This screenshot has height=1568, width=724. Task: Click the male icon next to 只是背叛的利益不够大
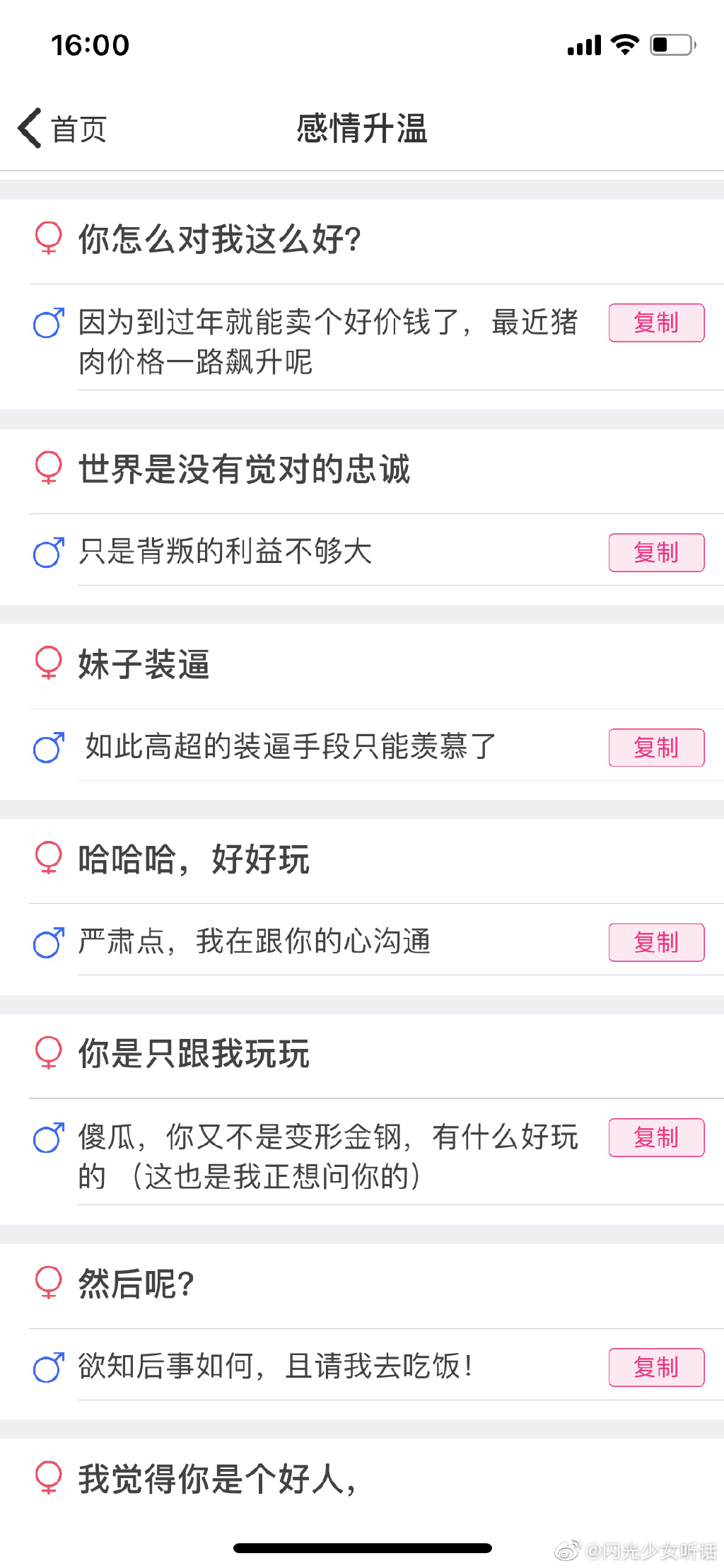pos(47,554)
